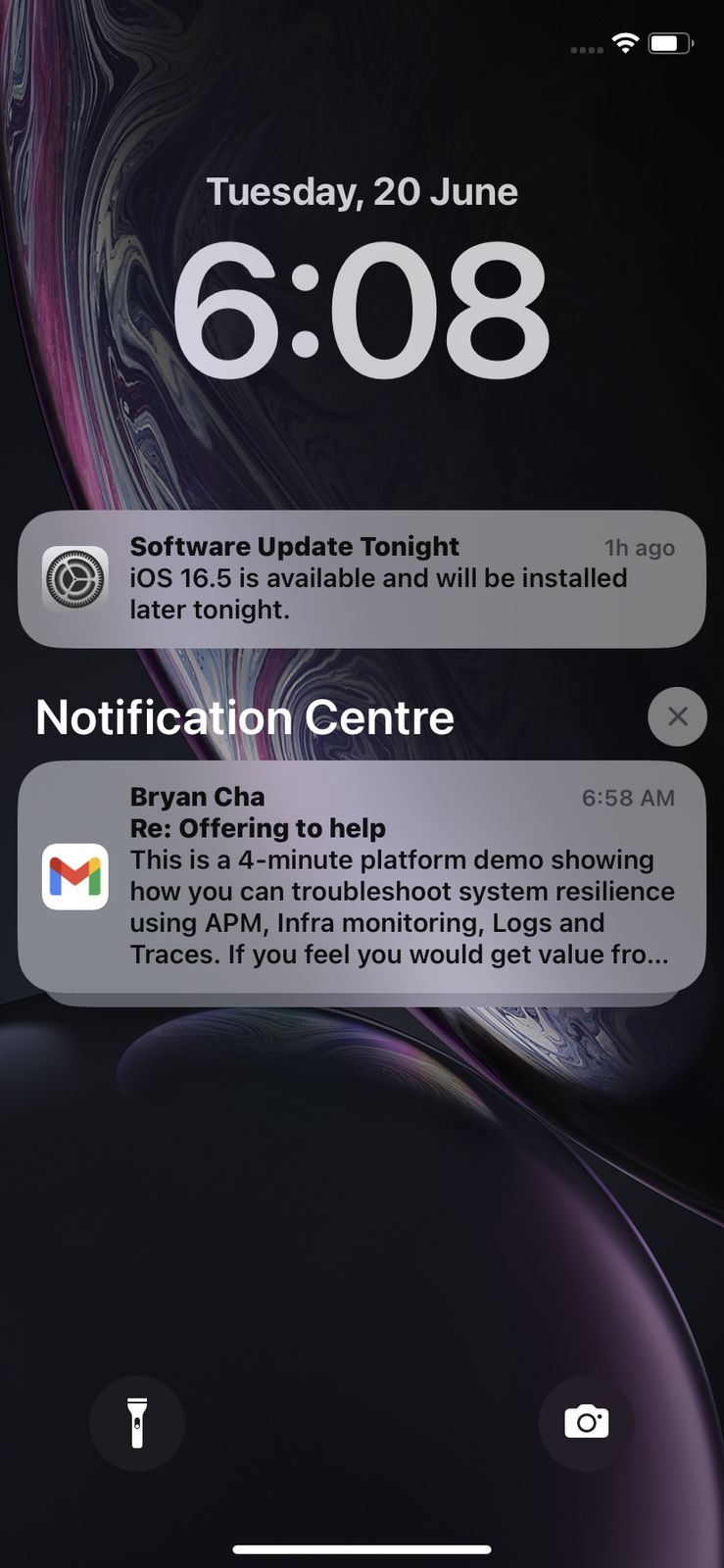Screen dimensions: 724x1568
Task: Turn on the flashlight
Action: click(137, 1423)
